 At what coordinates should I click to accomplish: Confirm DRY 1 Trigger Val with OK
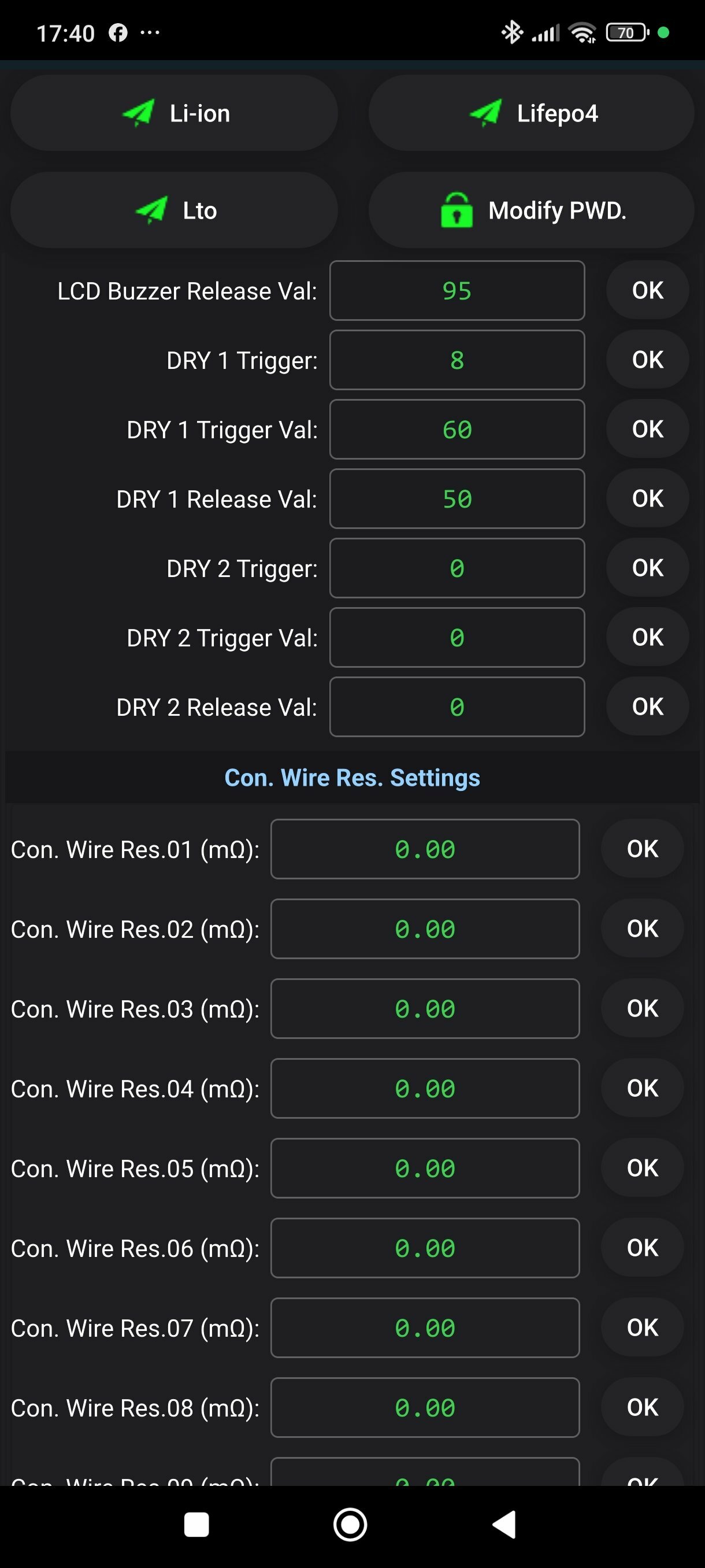click(647, 429)
